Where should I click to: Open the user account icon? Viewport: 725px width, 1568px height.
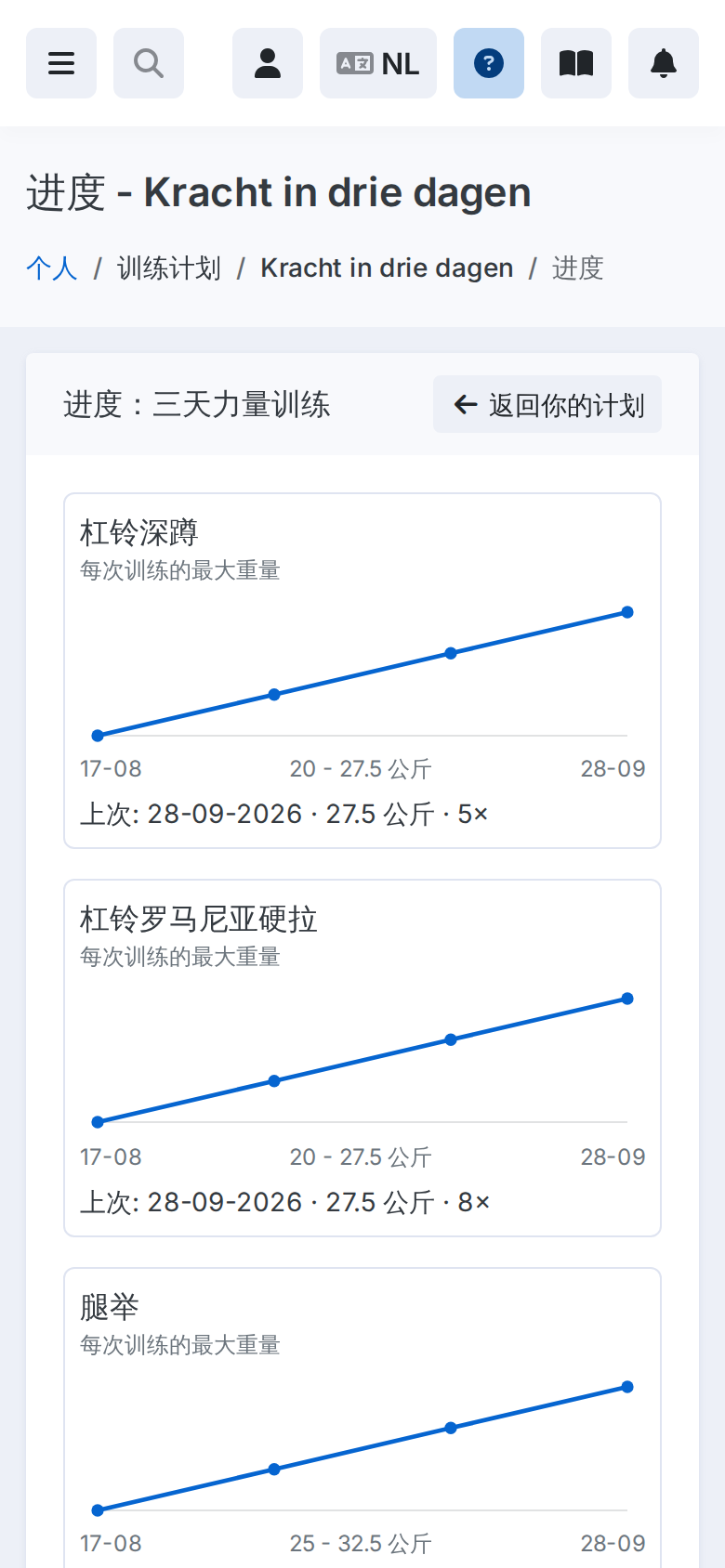click(x=268, y=63)
